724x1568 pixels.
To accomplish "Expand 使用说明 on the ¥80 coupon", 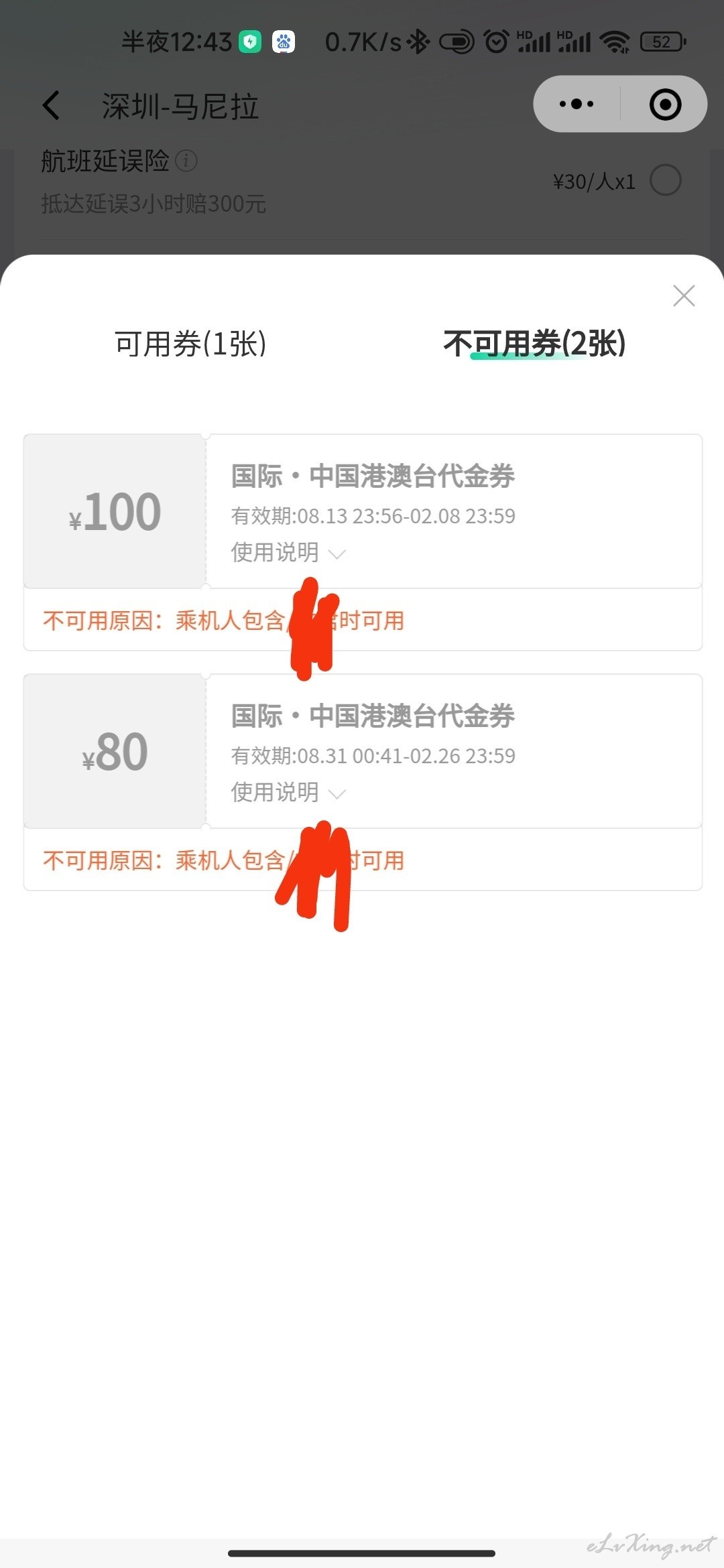I will [x=288, y=793].
